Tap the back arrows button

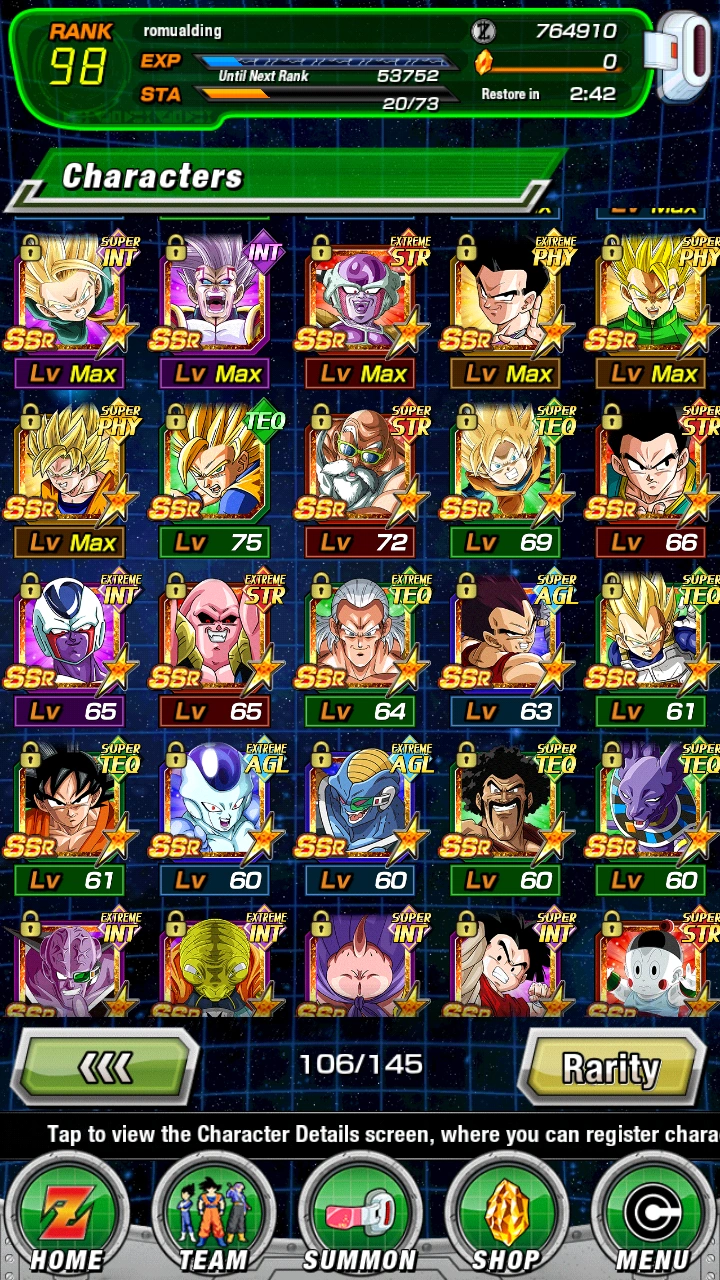(104, 1068)
